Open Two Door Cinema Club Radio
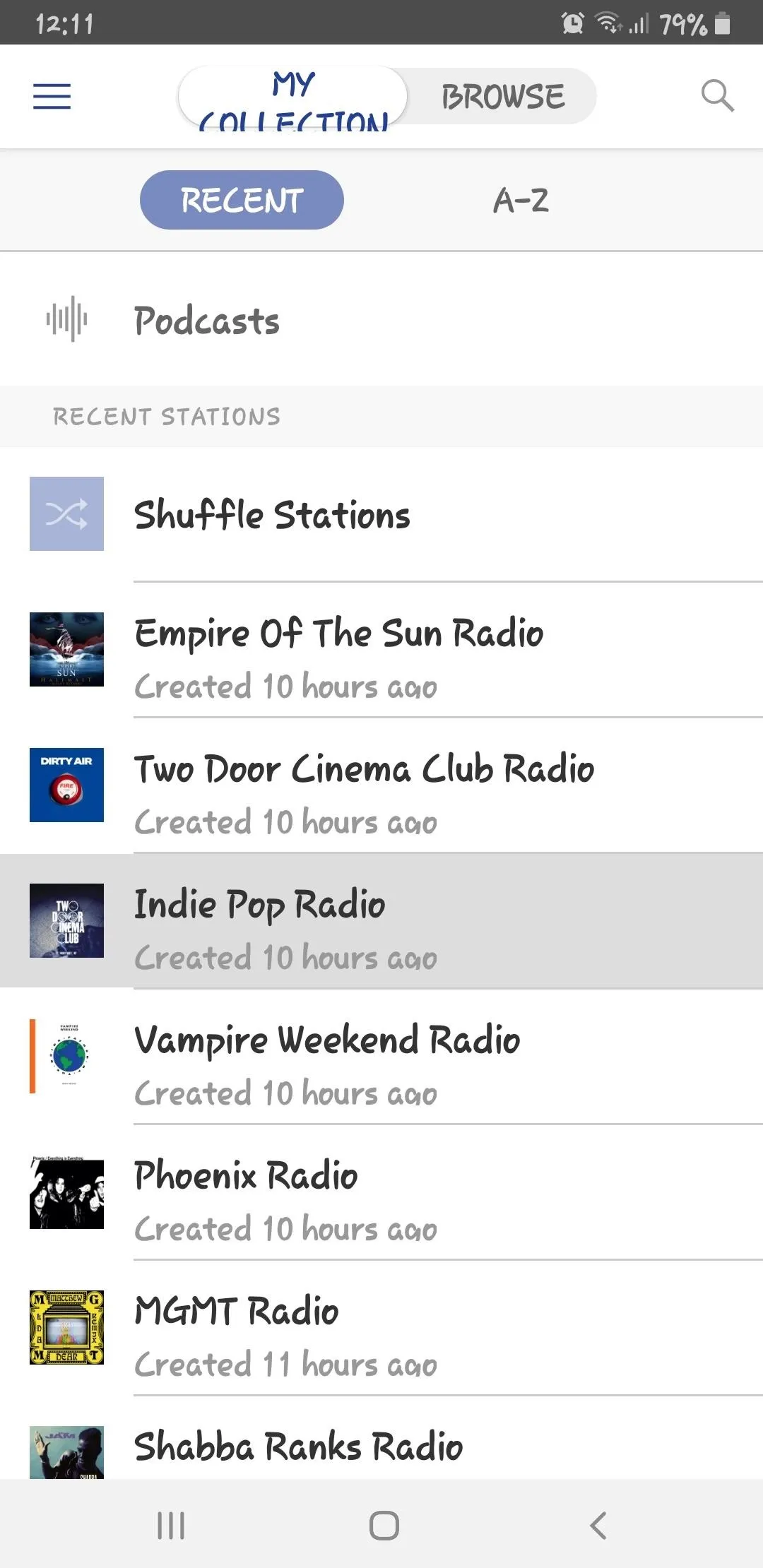 click(381, 785)
